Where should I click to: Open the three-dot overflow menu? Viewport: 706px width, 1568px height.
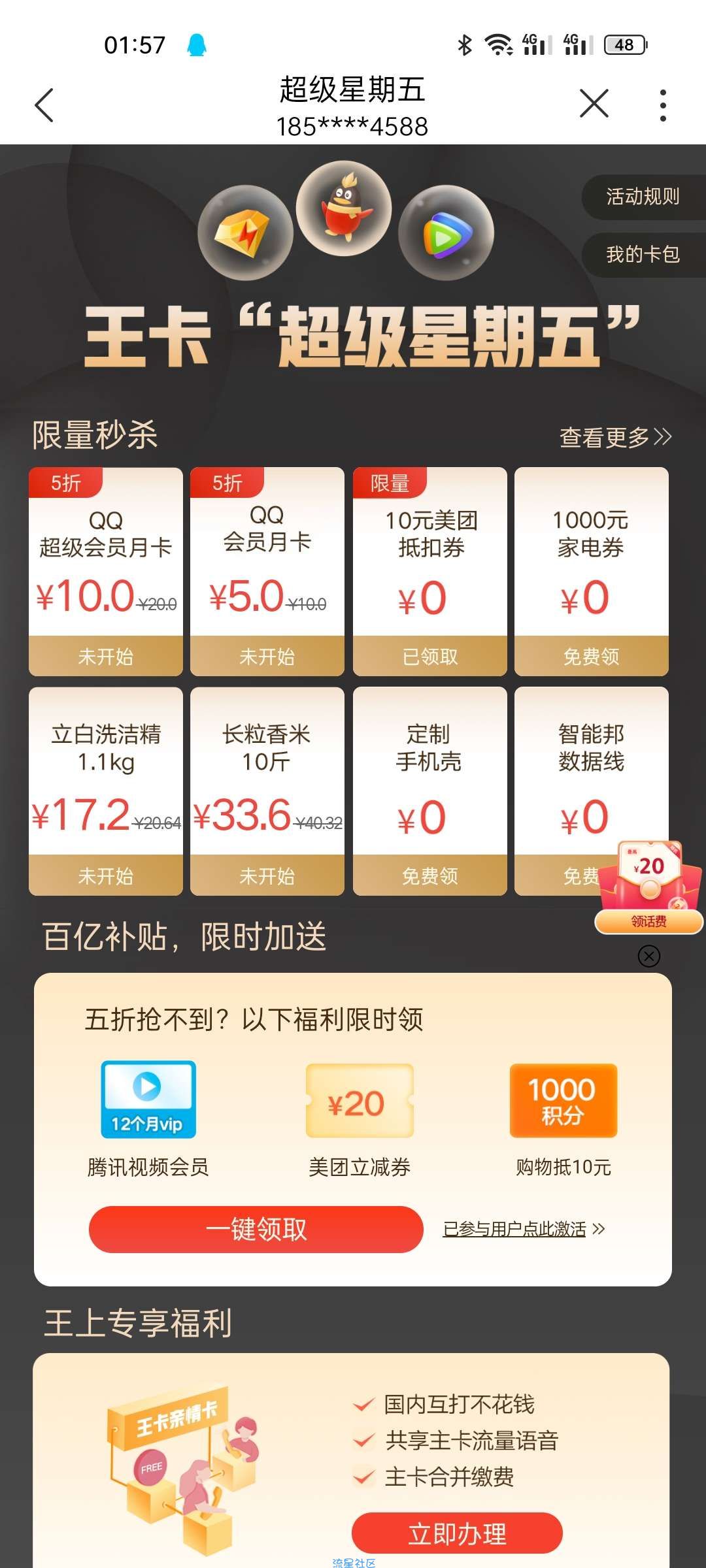coord(663,105)
